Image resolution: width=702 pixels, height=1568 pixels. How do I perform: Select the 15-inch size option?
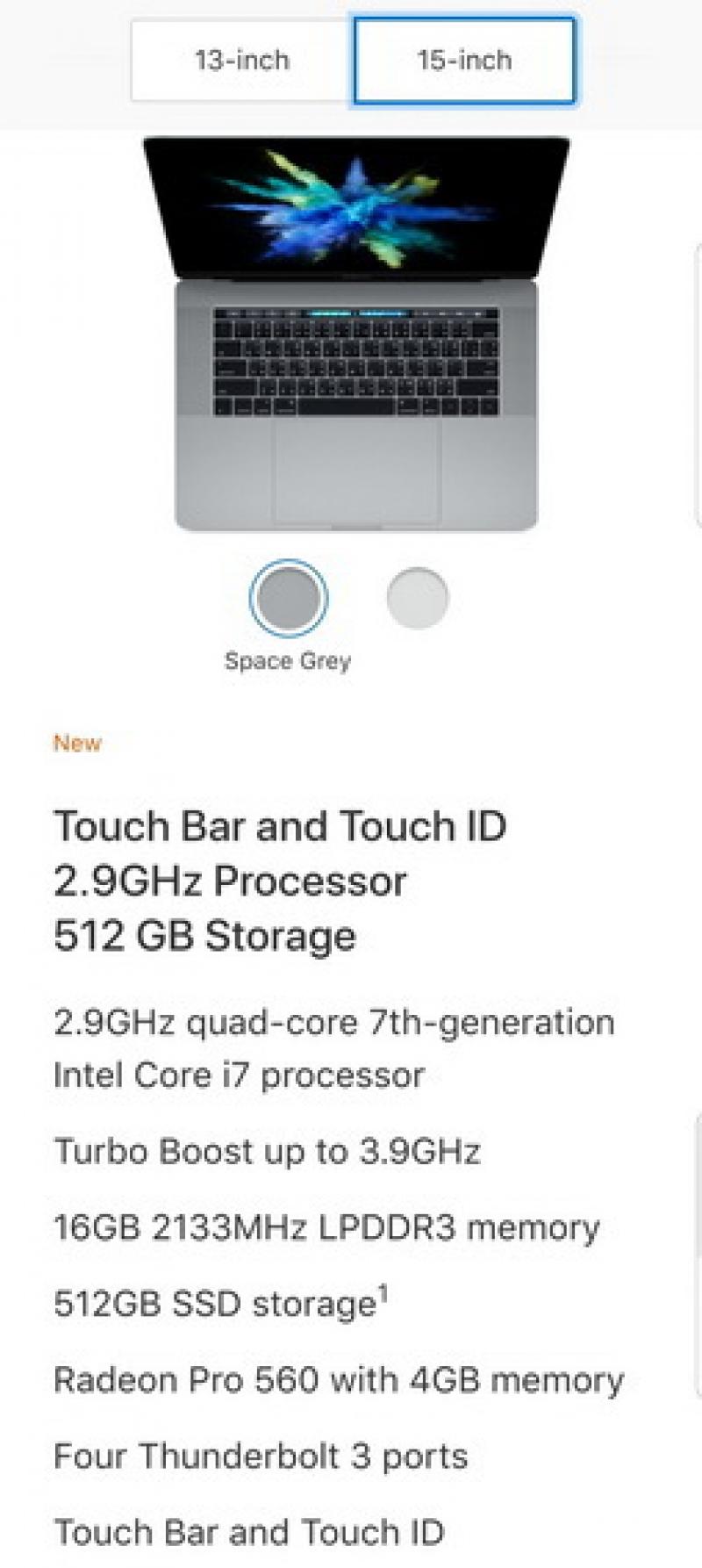pos(464,61)
